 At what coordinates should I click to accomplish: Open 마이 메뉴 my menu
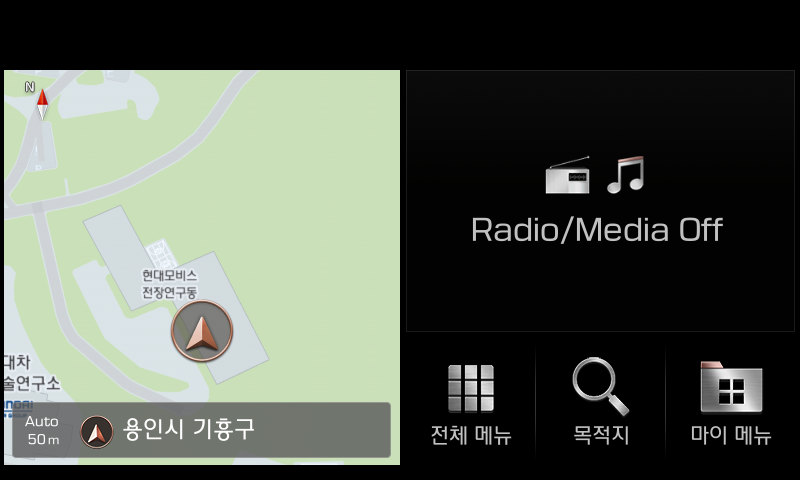coord(731,404)
